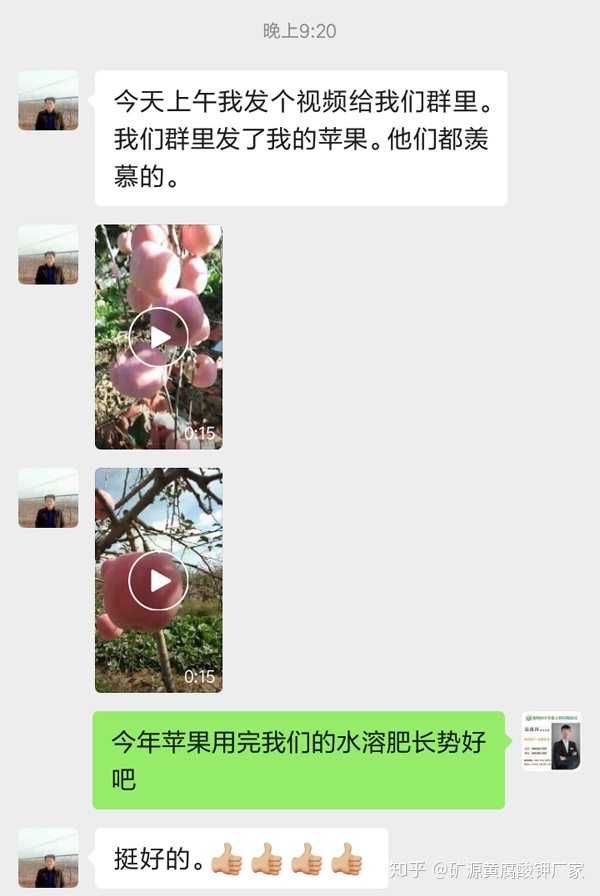Play the video showing a cluster of apples
Screen dimensions: 600x896
point(158,337)
